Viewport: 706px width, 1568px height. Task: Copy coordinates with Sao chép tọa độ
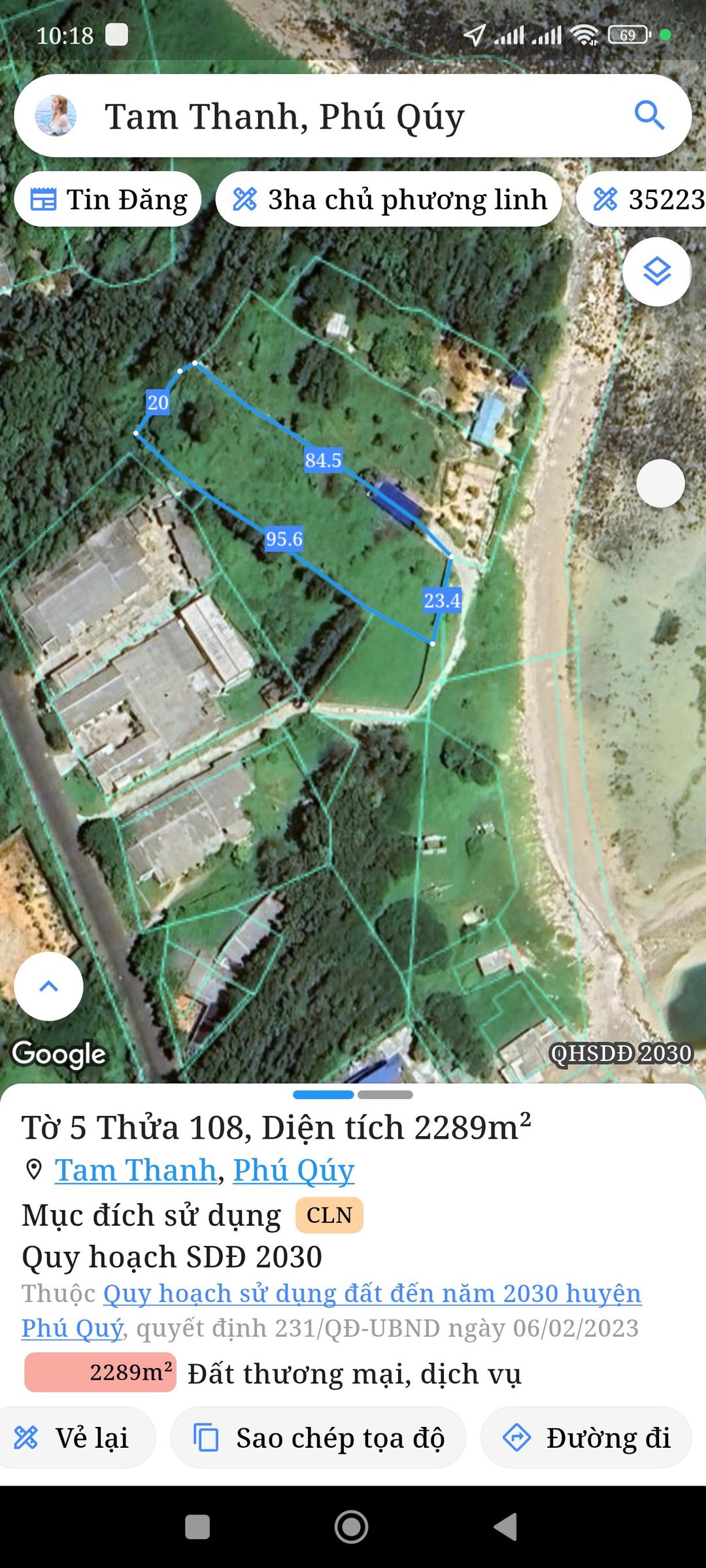click(x=318, y=1438)
